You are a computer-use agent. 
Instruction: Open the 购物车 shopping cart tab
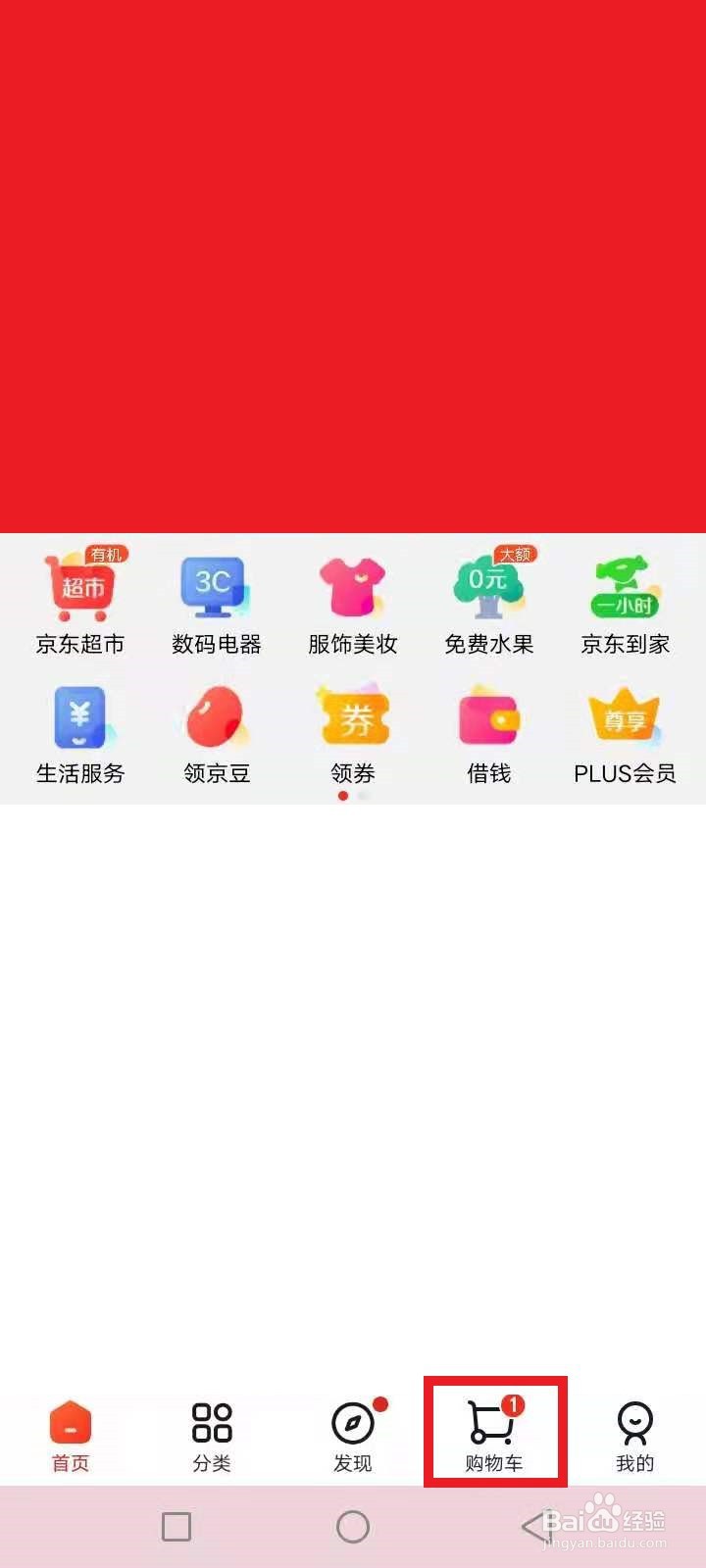click(x=492, y=1433)
